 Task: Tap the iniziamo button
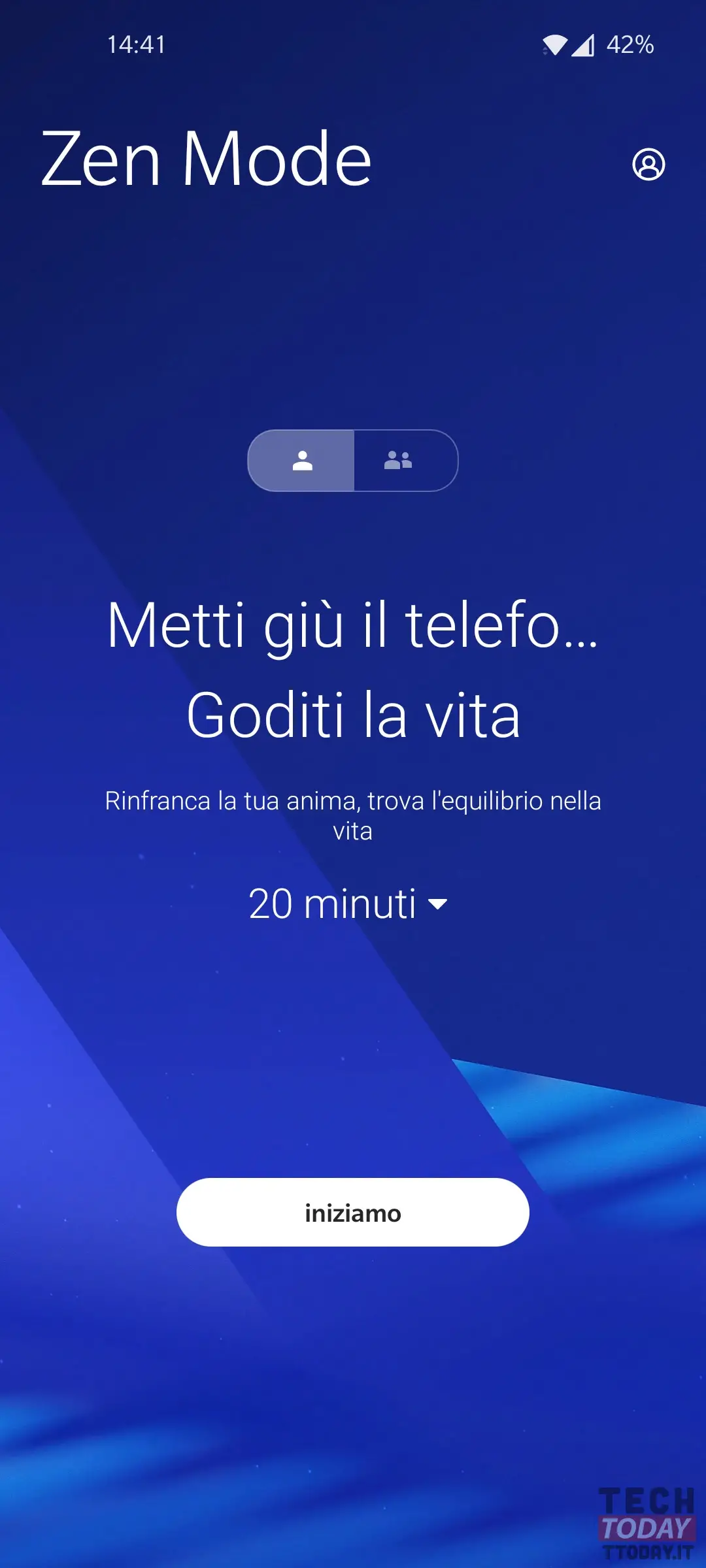[353, 1213]
